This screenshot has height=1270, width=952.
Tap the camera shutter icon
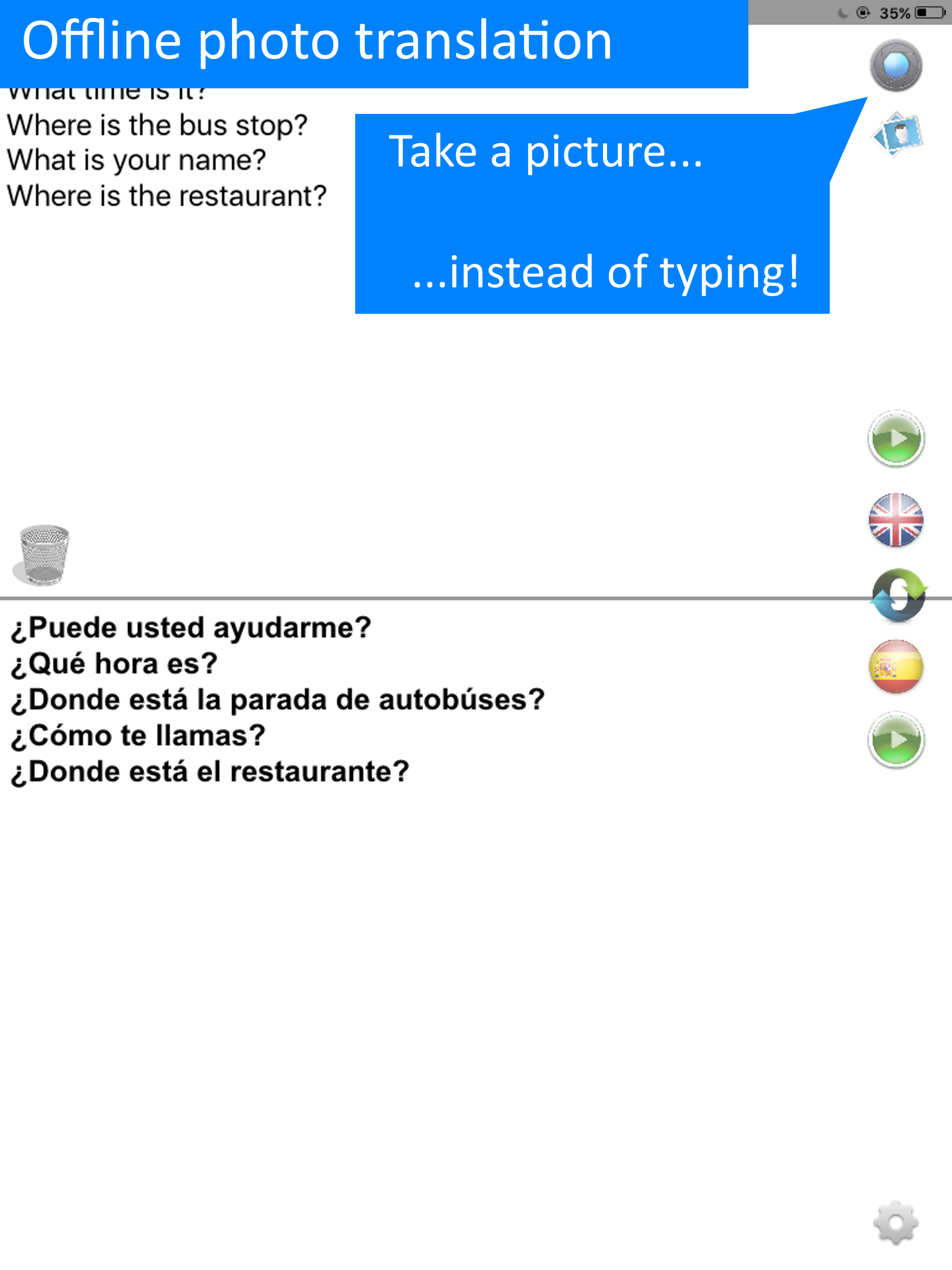(896, 66)
